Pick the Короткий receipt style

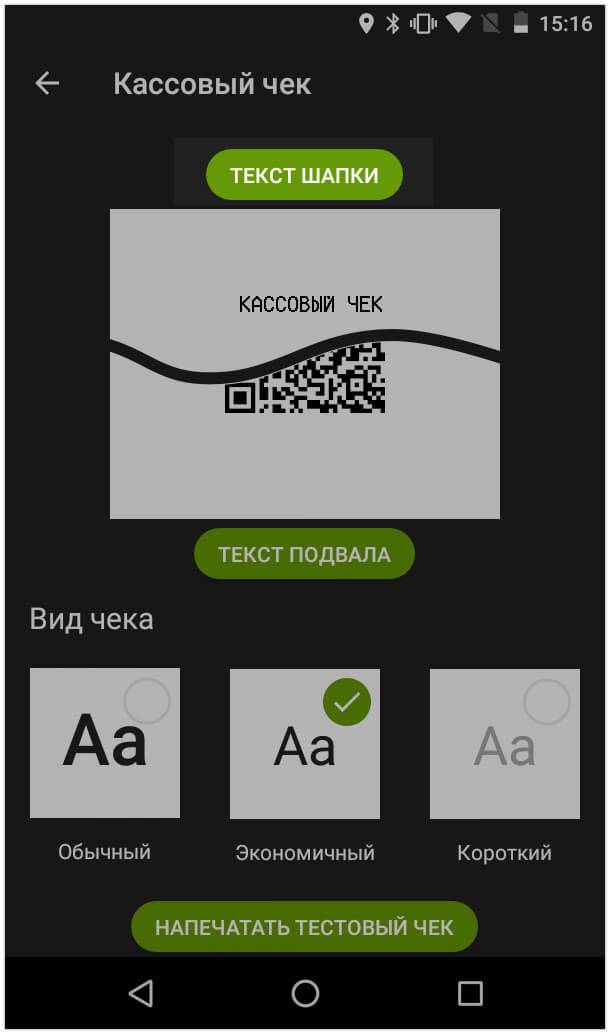pyautogui.click(x=505, y=743)
